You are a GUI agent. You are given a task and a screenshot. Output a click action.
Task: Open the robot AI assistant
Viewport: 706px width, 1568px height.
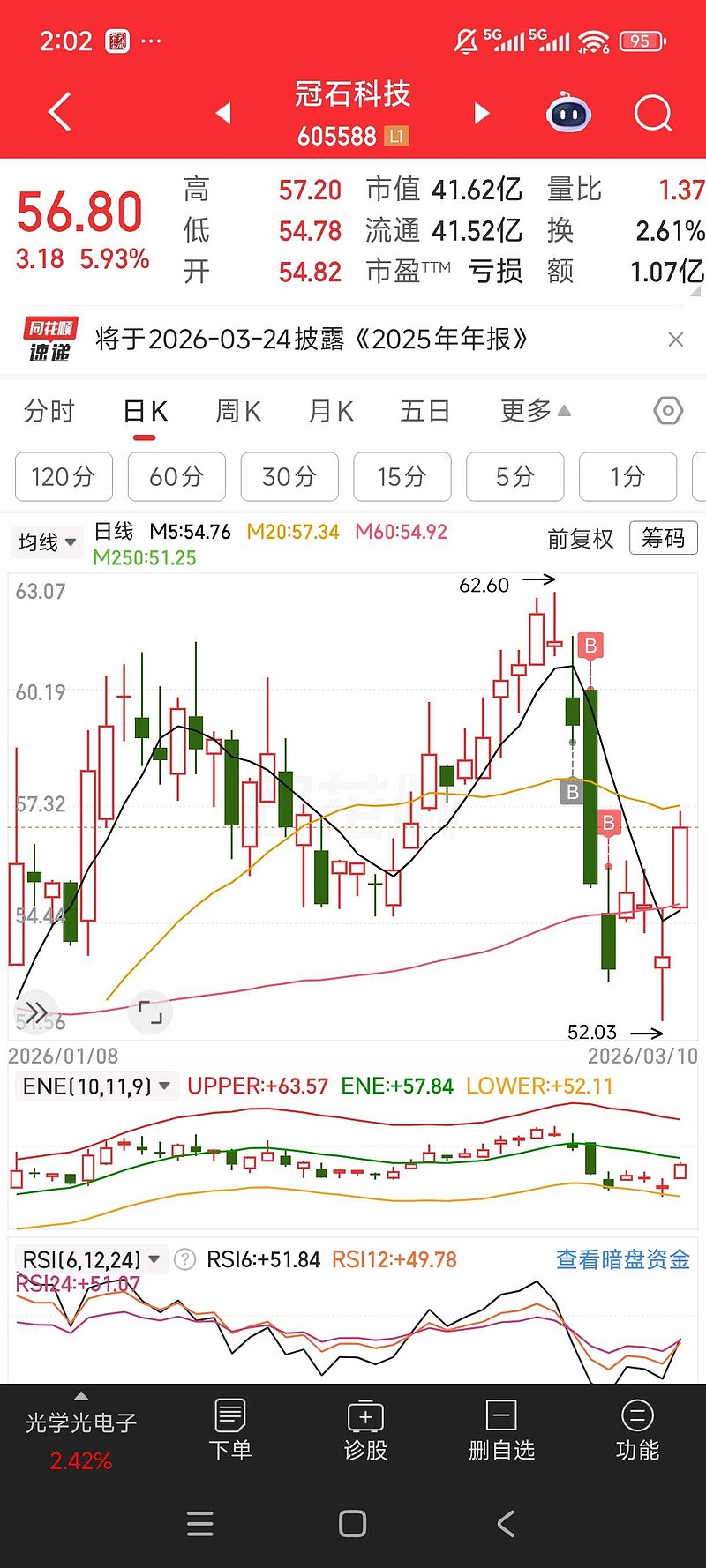click(568, 114)
